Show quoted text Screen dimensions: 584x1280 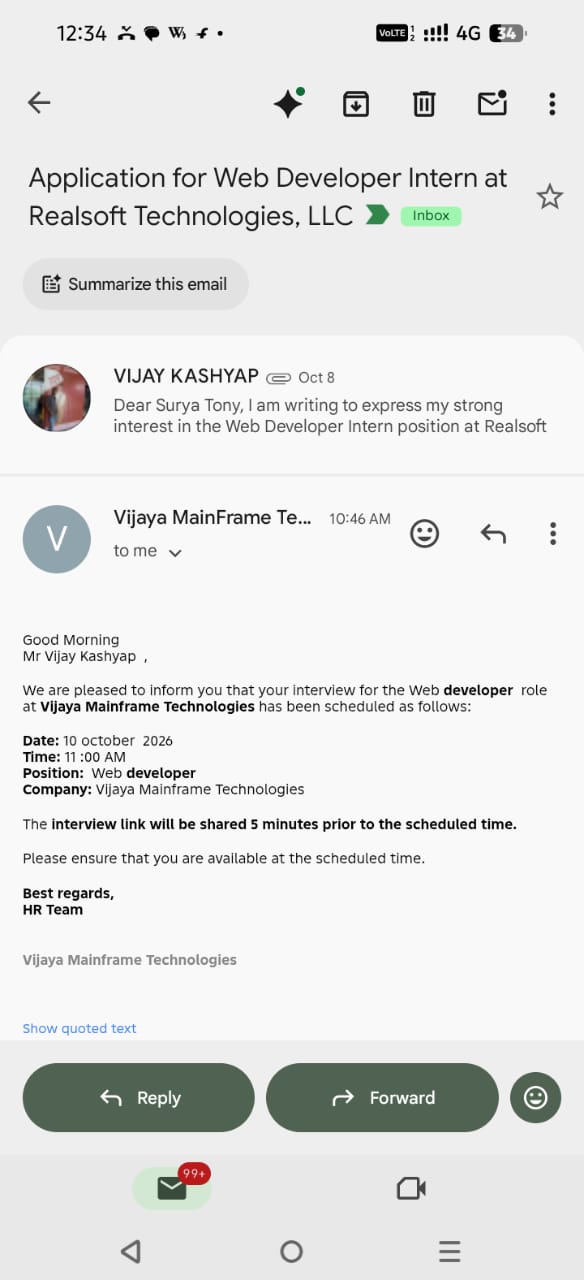pos(80,1028)
